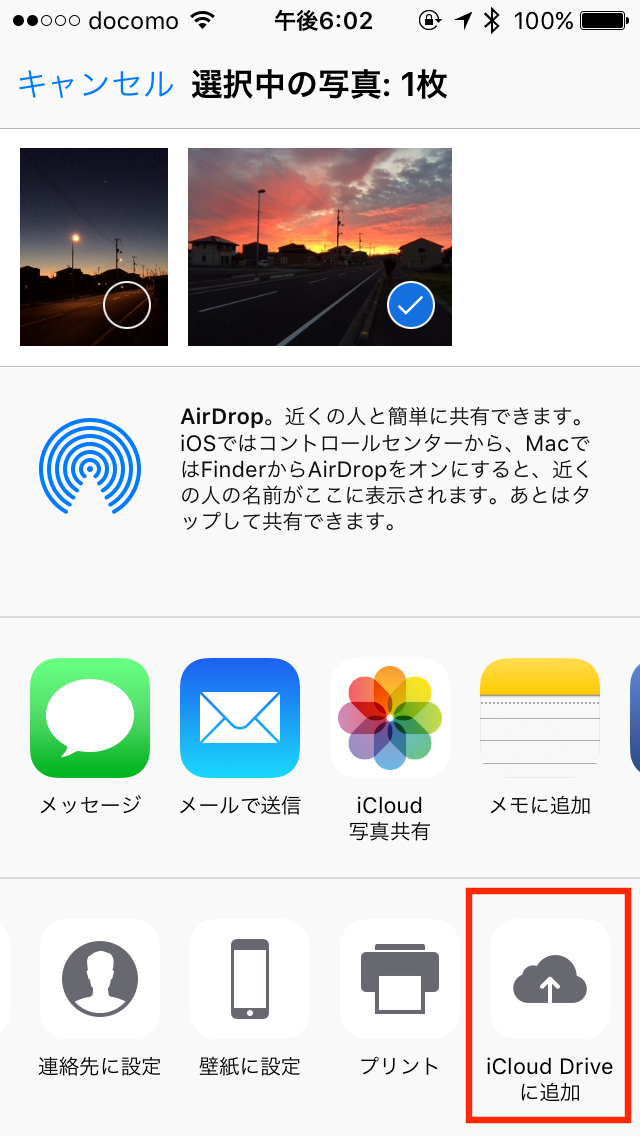Print the photo with プリント
The width and height of the screenshot is (640, 1136).
click(x=400, y=979)
